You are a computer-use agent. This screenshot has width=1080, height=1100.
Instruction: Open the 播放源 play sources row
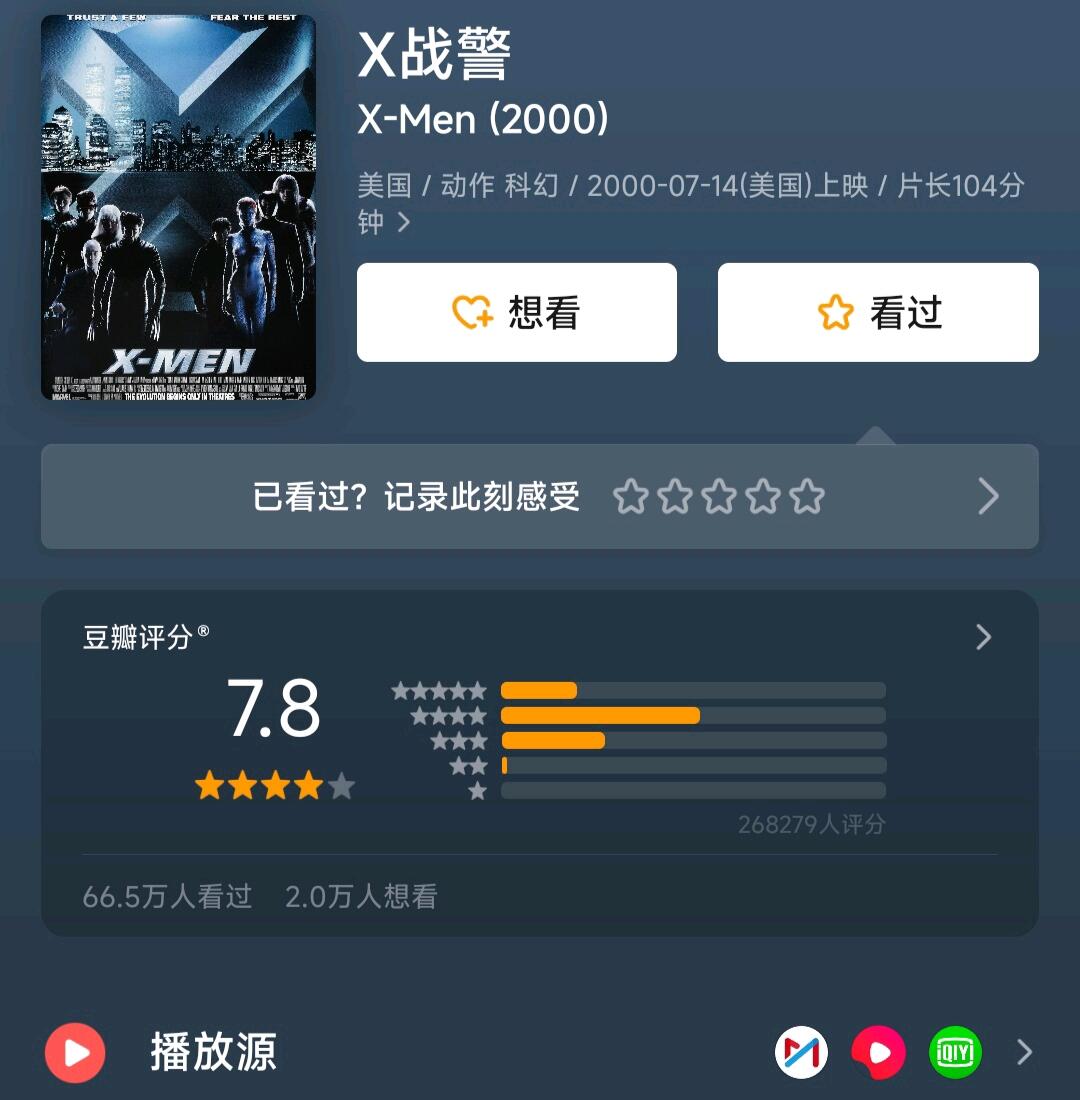[x=540, y=1052]
